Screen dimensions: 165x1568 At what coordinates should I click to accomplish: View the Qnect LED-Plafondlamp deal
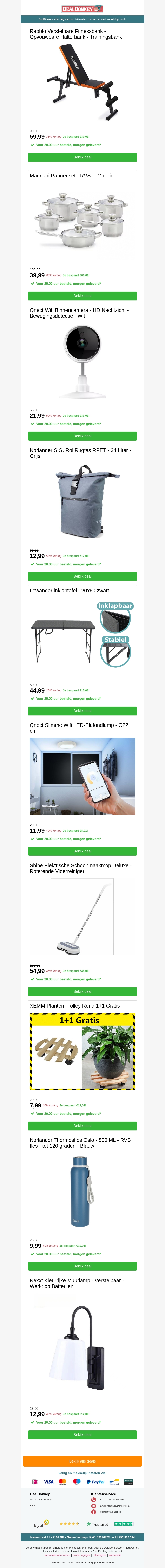pyautogui.click(x=82, y=851)
